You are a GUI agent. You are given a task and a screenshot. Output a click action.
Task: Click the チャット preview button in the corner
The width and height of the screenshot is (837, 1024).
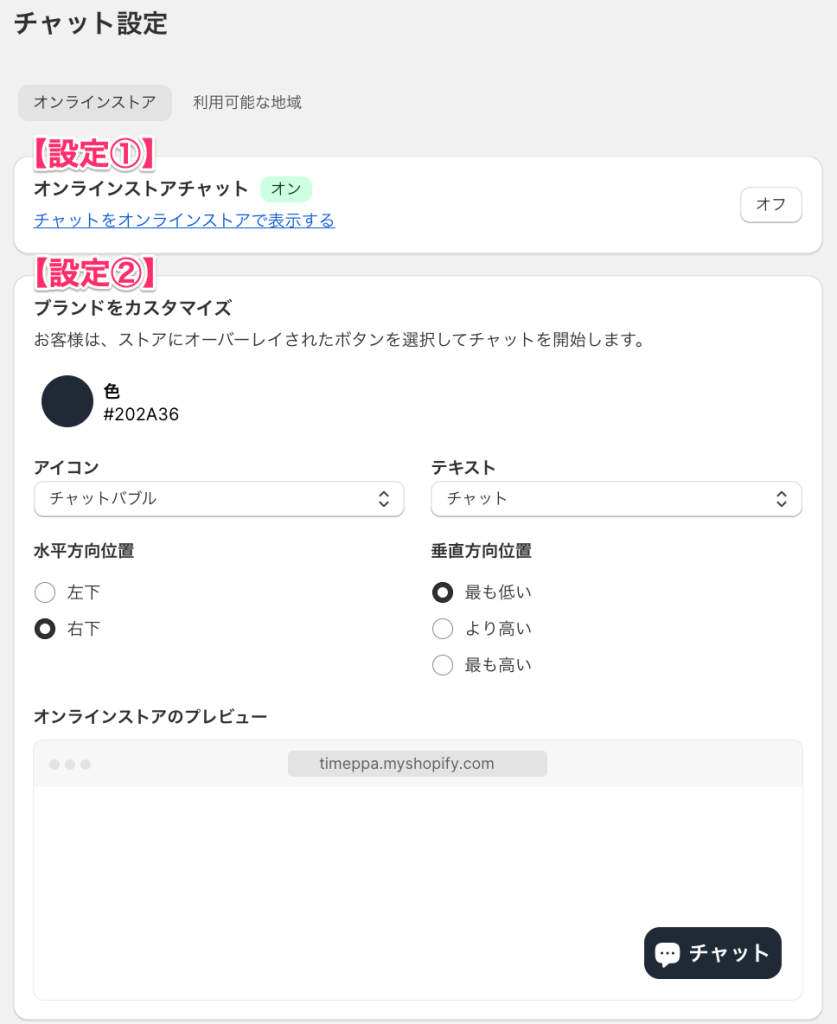point(712,953)
